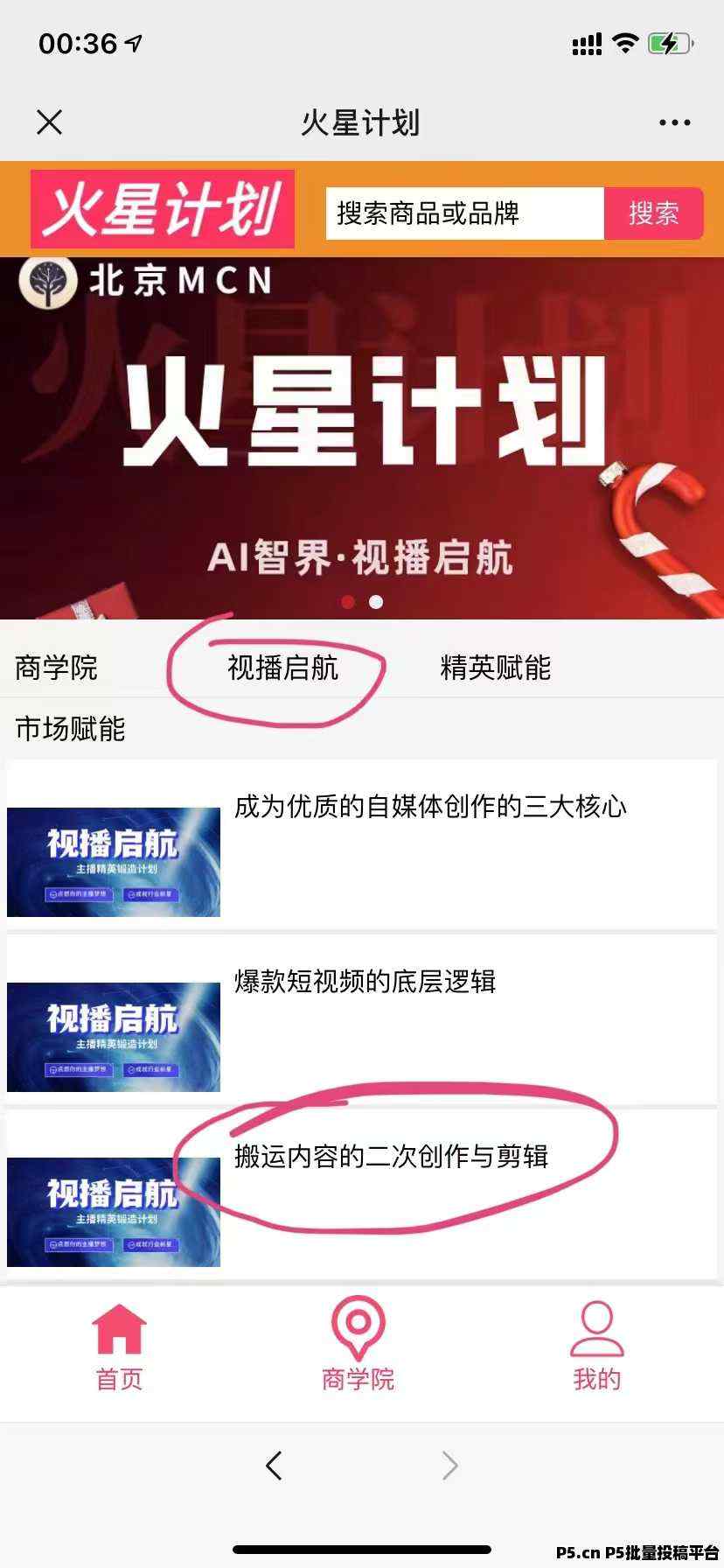Switch to the 商学院 bottom tab

(359, 1346)
